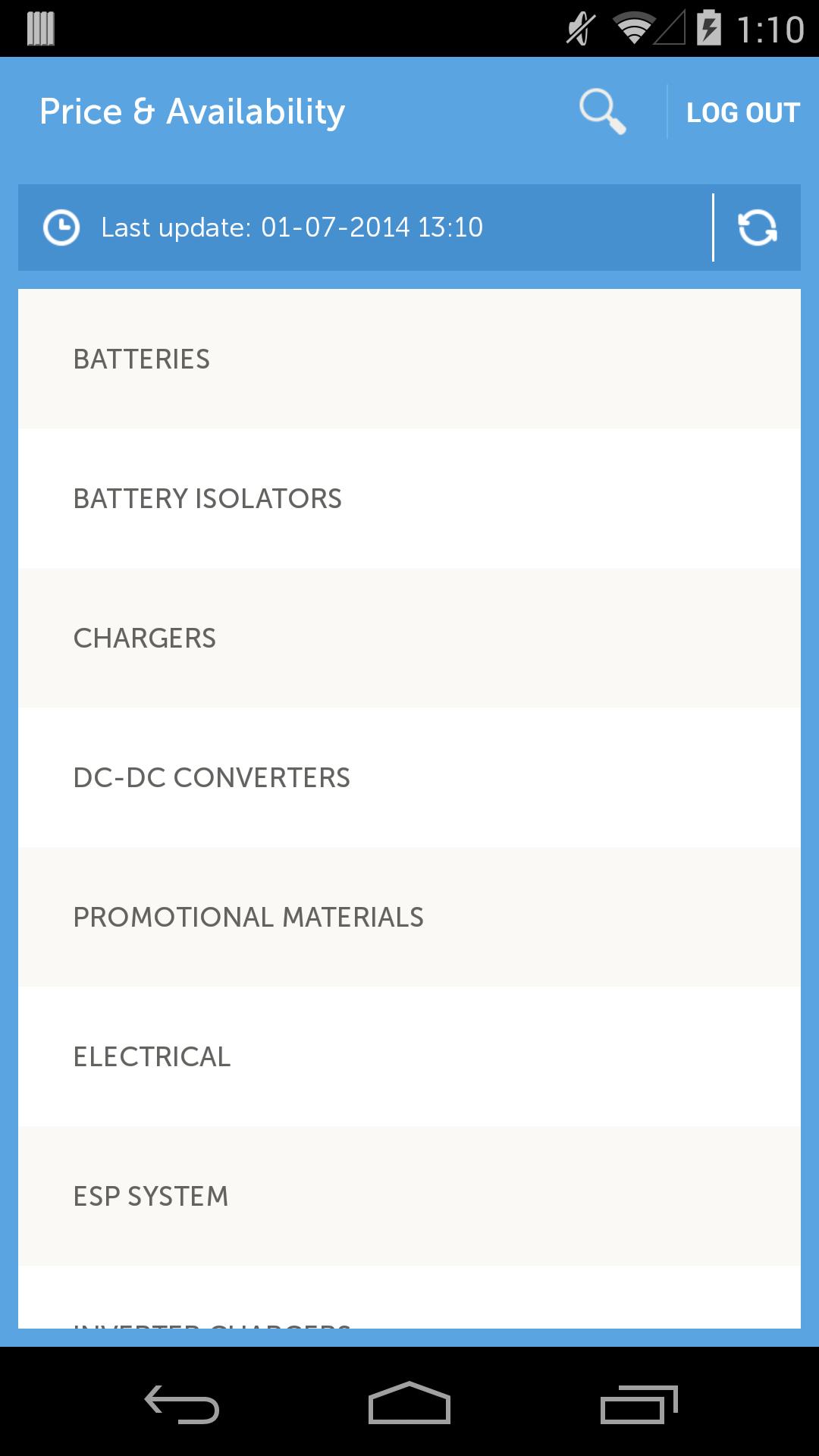Refresh the price and availability data
This screenshot has height=1456, width=819.
pos(758,227)
